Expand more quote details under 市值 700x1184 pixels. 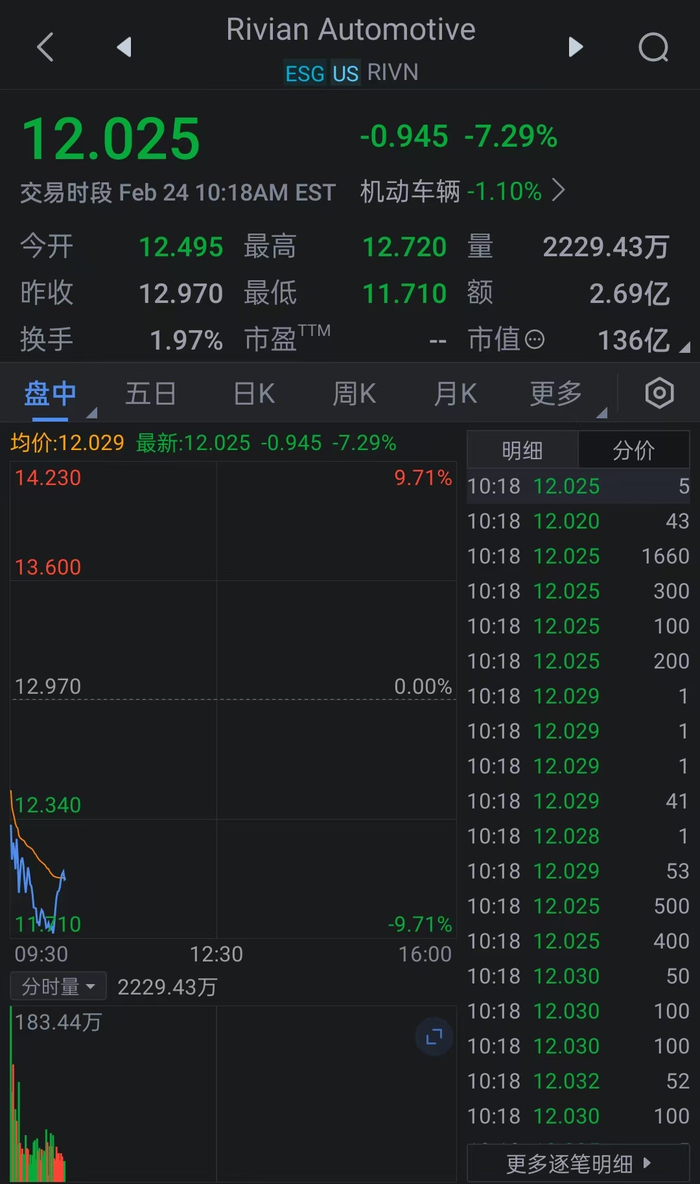coord(684,347)
